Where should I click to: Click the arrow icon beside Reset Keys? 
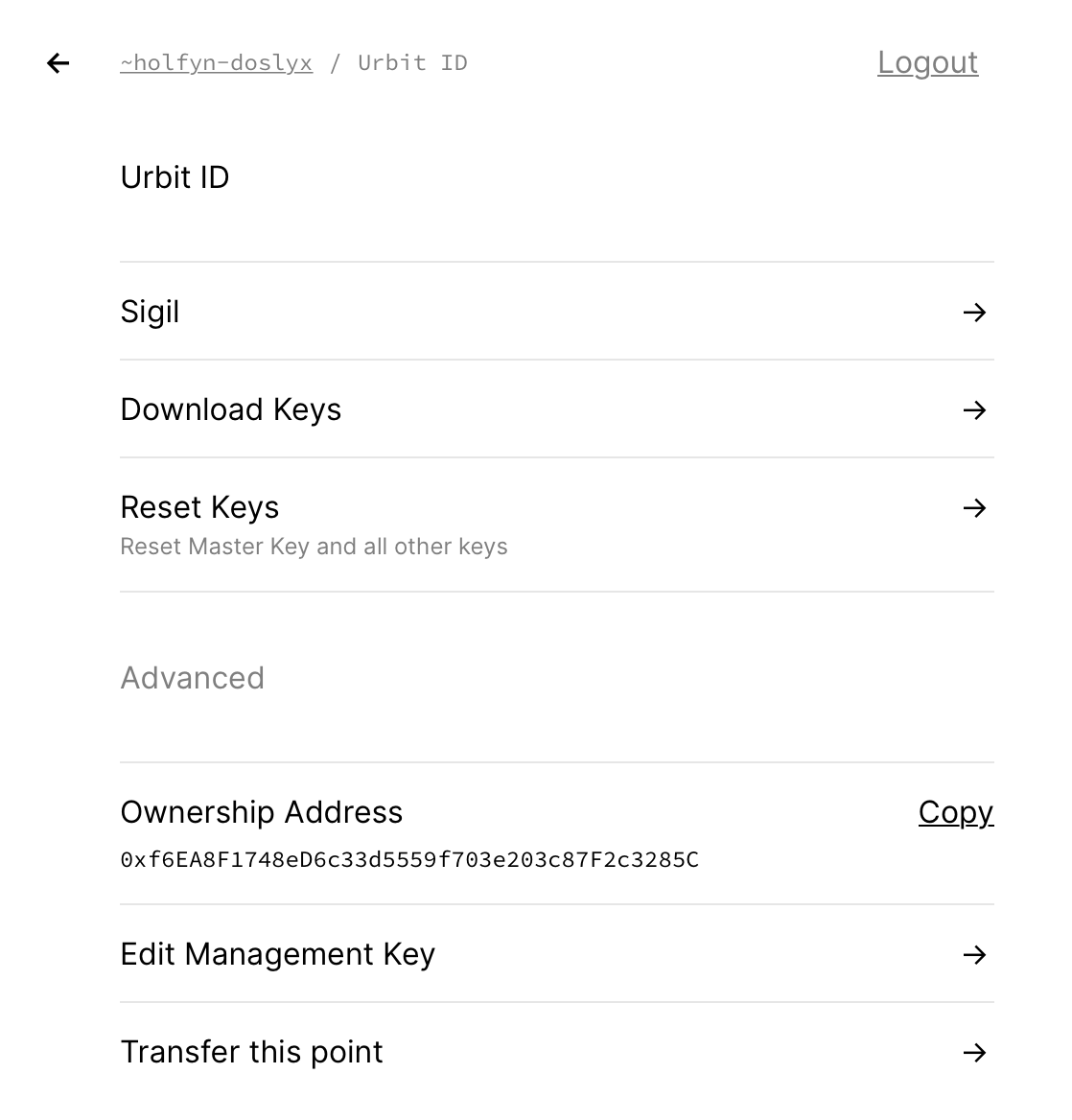(975, 508)
